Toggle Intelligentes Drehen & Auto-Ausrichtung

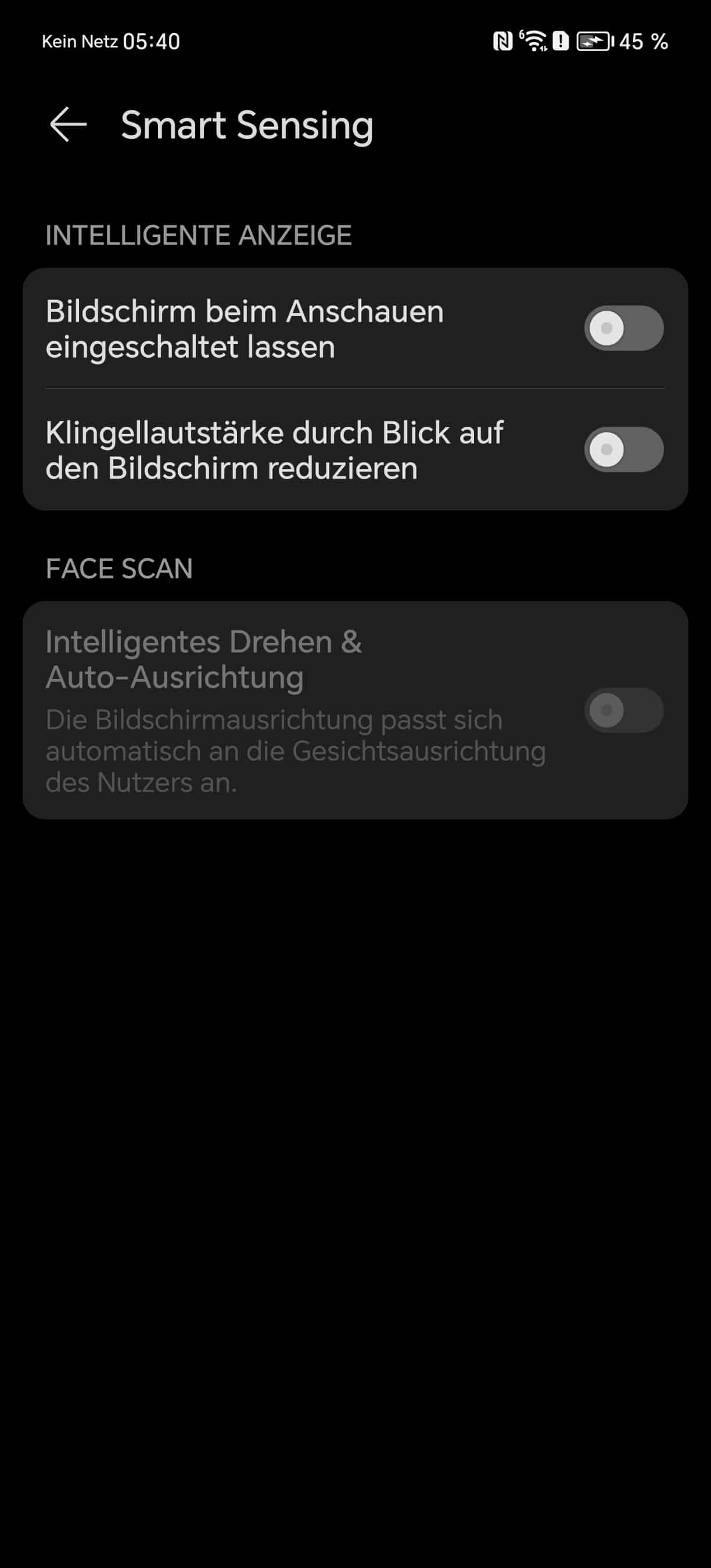(623, 710)
